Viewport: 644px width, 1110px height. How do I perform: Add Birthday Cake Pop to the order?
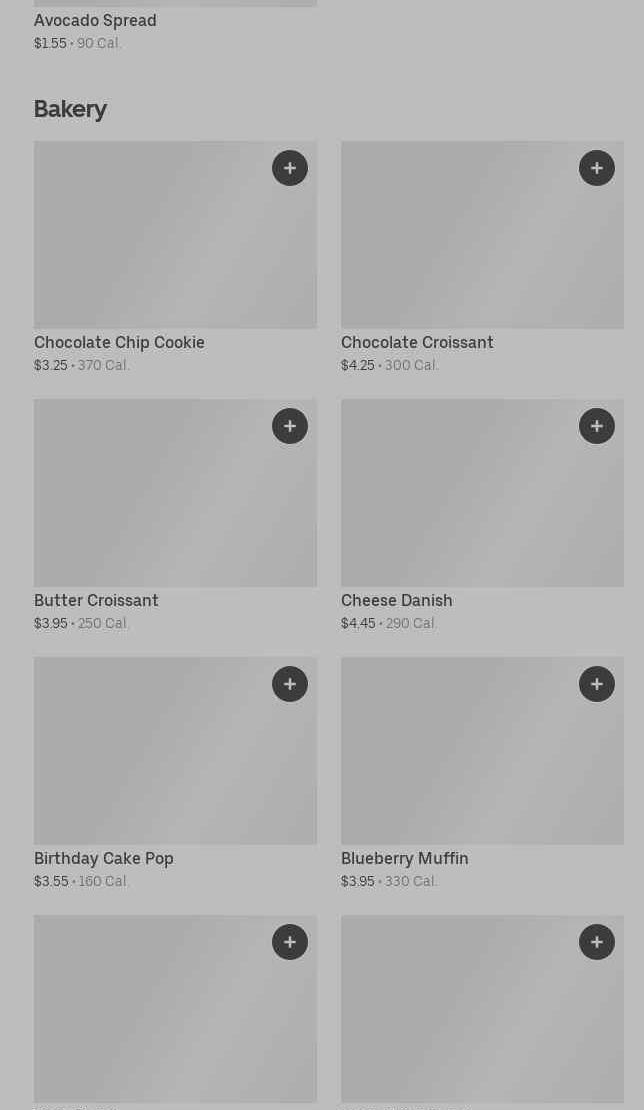click(x=290, y=684)
